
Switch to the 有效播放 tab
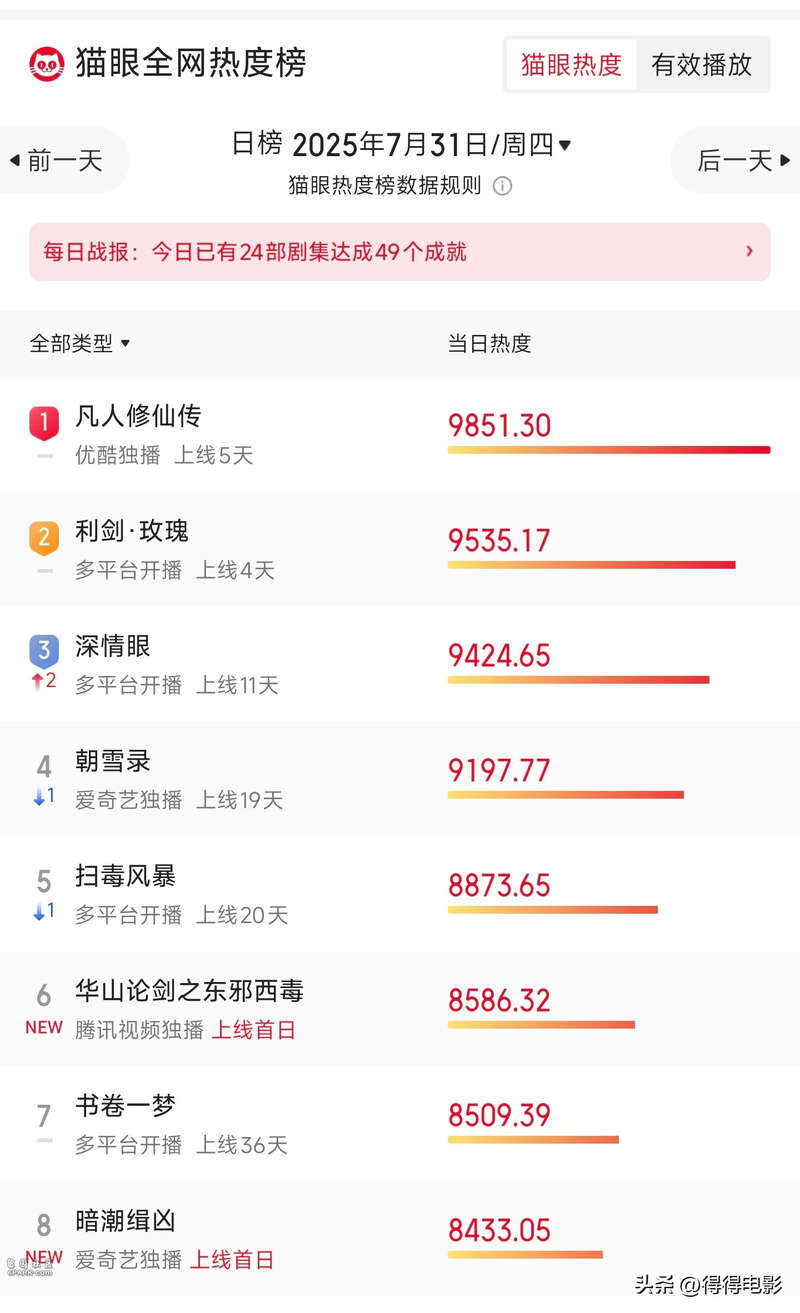point(702,65)
